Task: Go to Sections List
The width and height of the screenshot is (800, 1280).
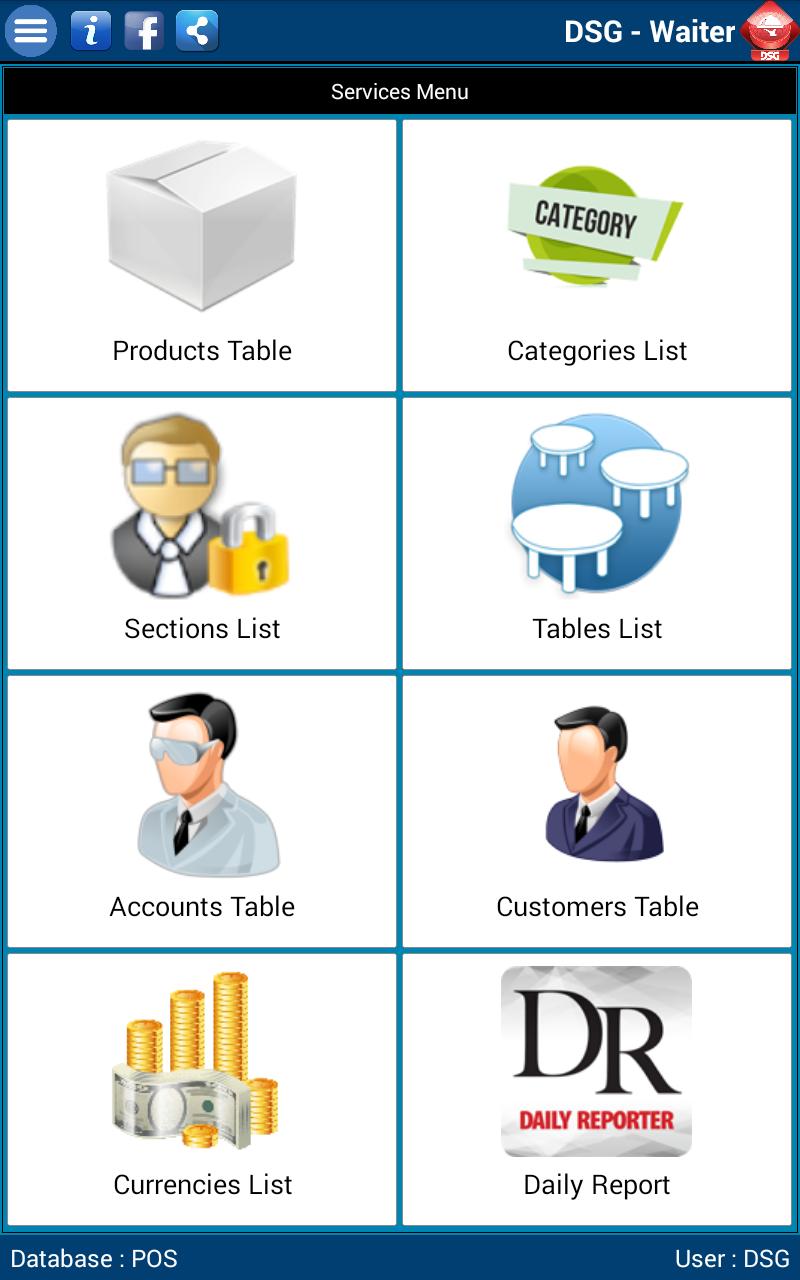Action: coord(202,534)
